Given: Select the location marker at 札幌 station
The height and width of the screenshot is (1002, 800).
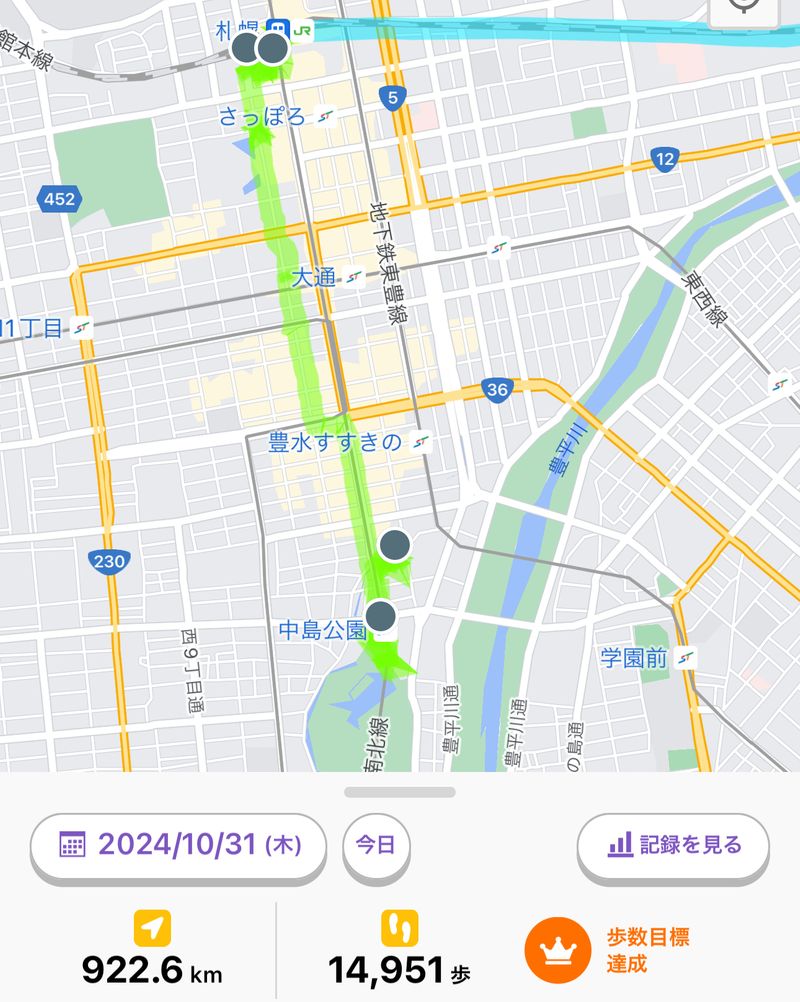Looking at the screenshot, I should click(271, 47).
